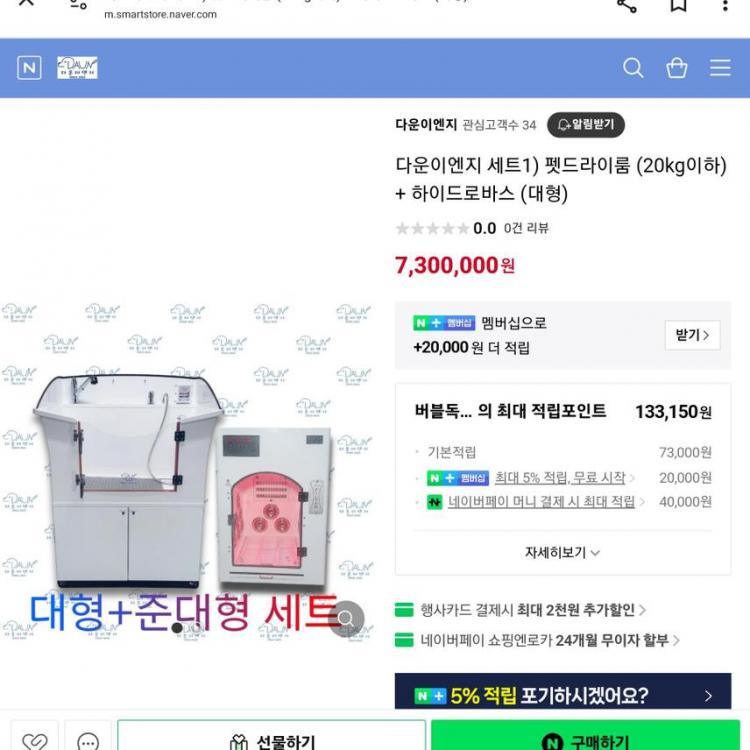Open the 5% 적립 포기하시겠어요 banner
Image resolution: width=750 pixels, height=750 pixels.
click(563, 696)
